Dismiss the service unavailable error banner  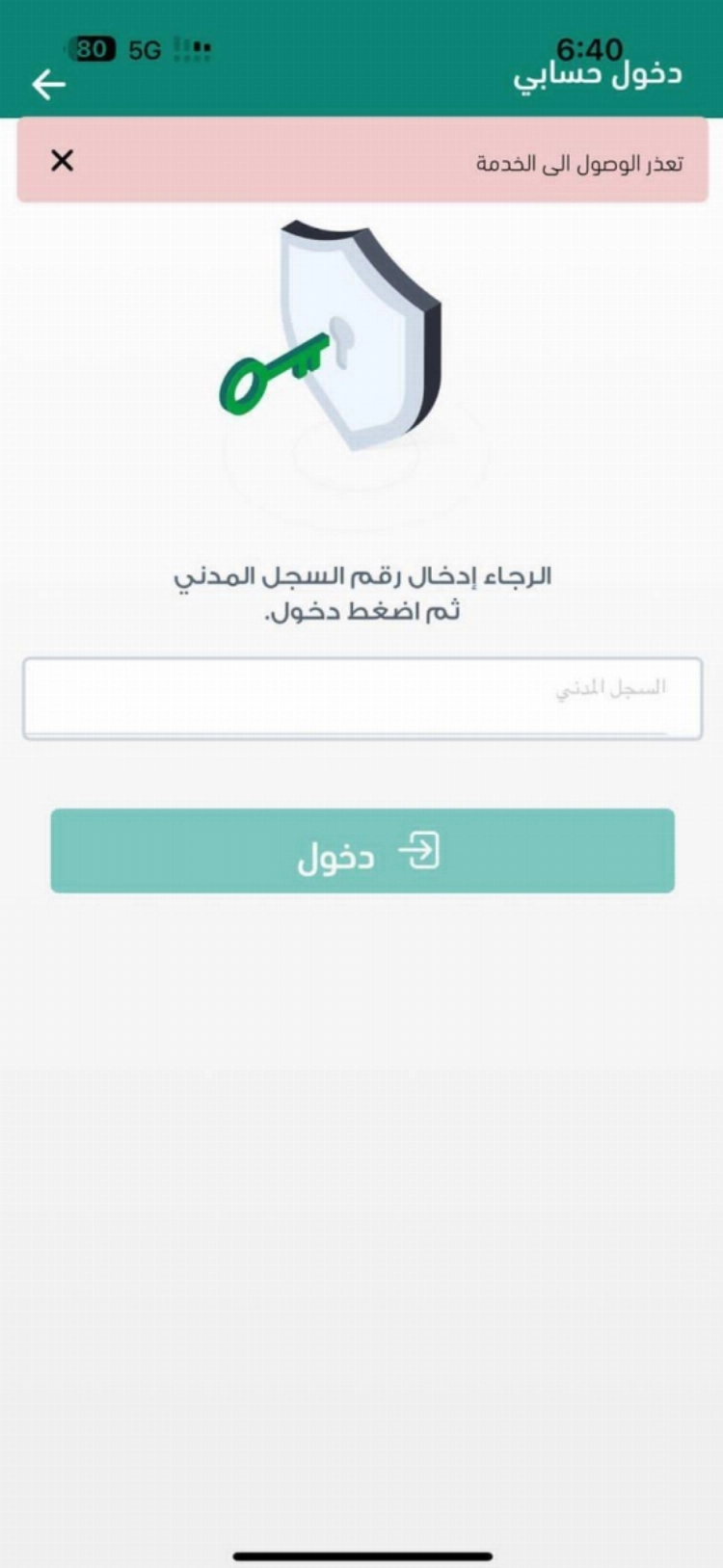(x=62, y=161)
